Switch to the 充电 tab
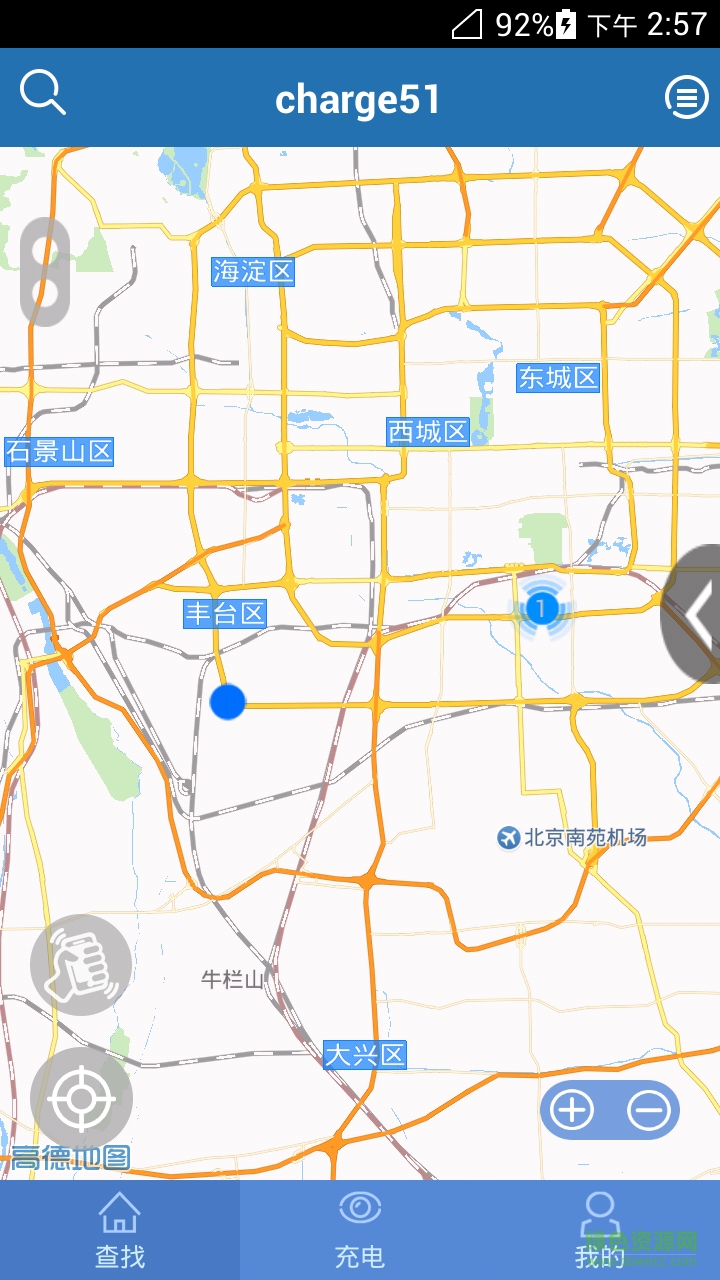 click(x=360, y=1228)
